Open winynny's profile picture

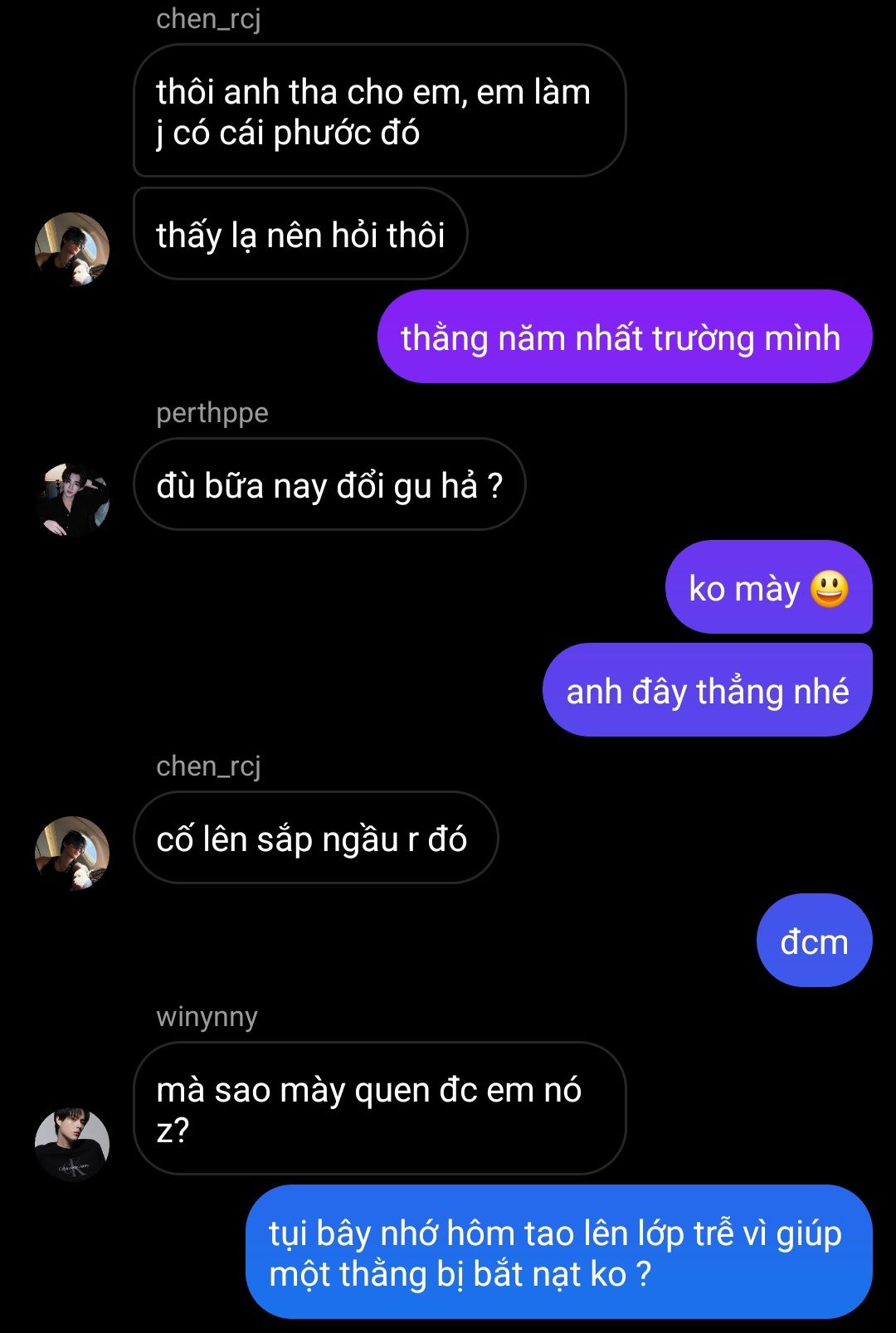pyautogui.click(x=72, y=1144)
